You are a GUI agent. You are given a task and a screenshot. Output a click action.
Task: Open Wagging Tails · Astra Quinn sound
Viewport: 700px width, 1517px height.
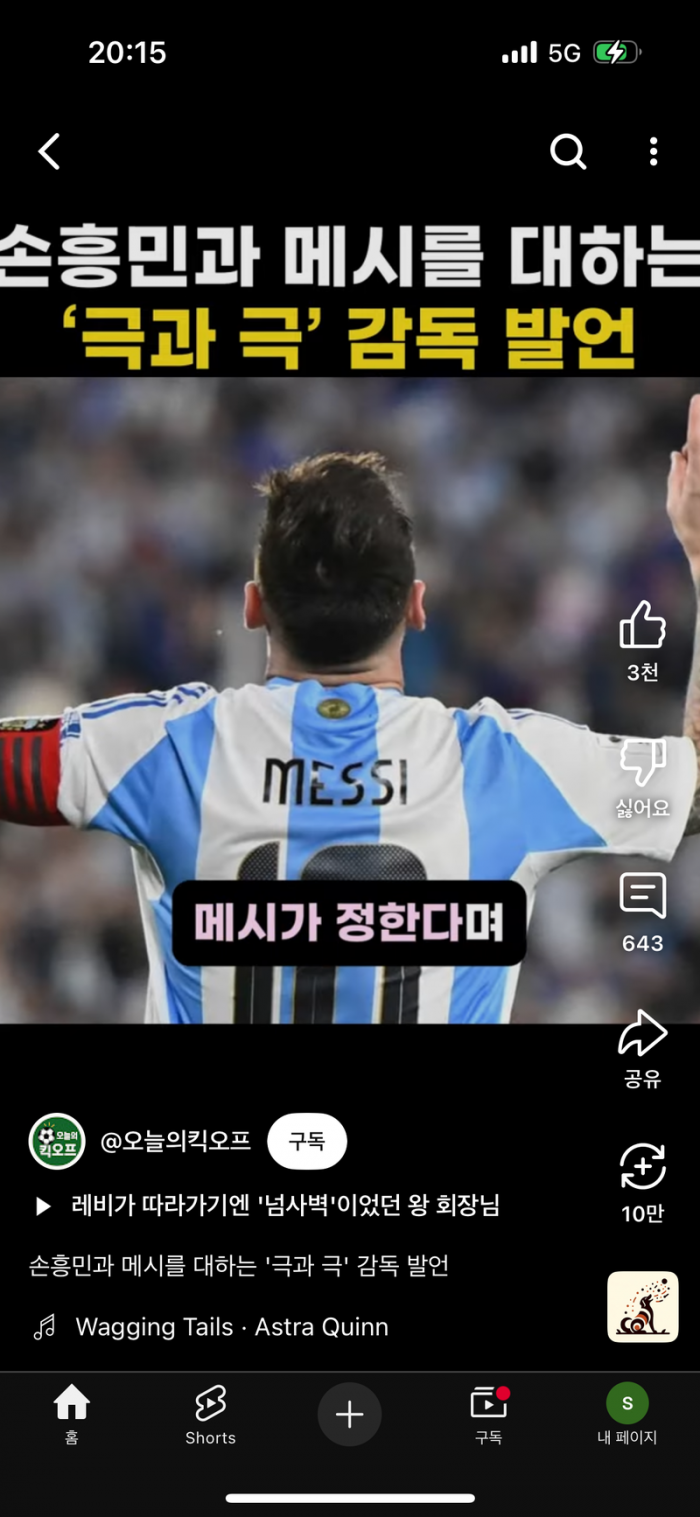coord(230,1327)
